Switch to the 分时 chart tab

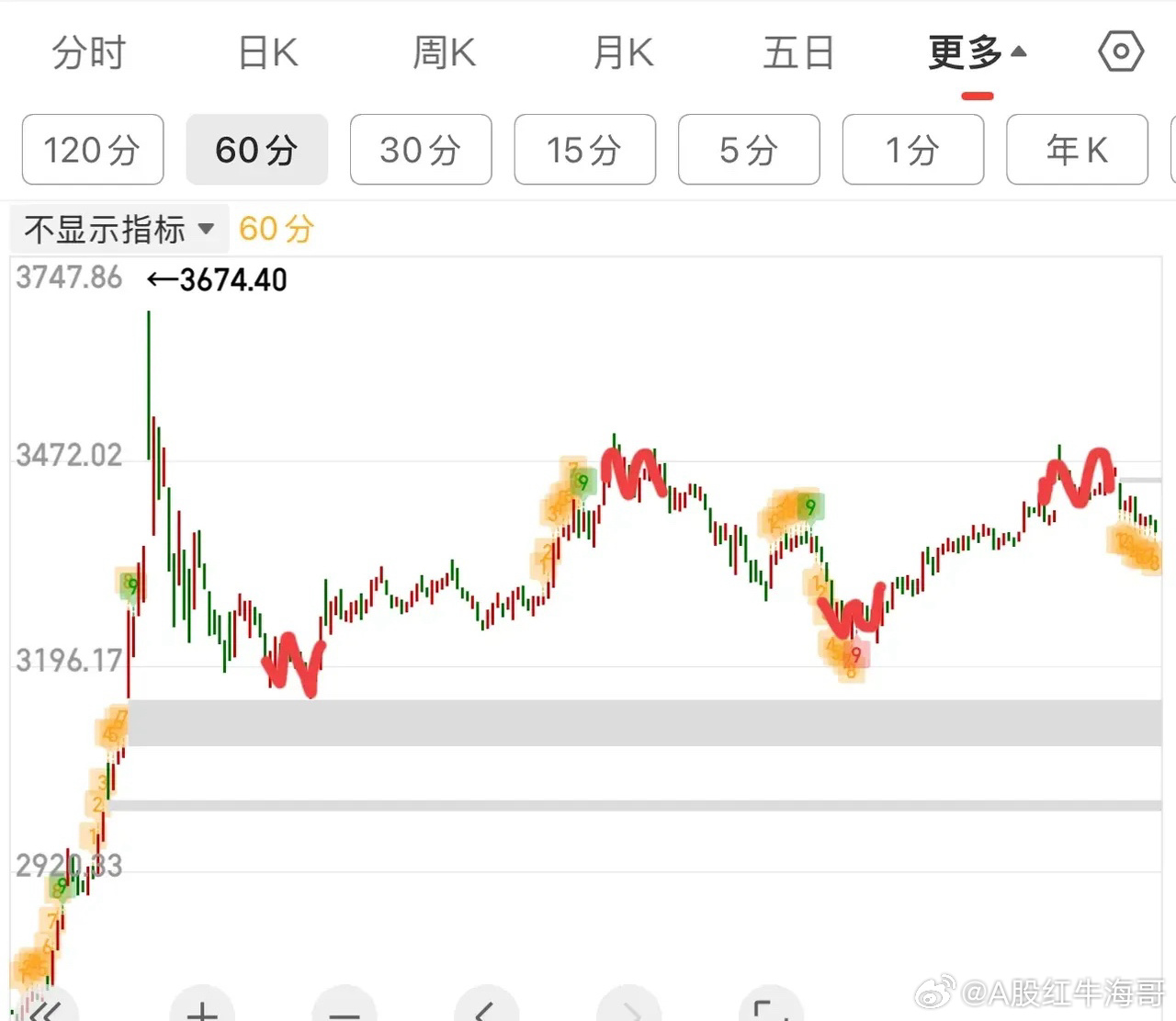(88, 53)
